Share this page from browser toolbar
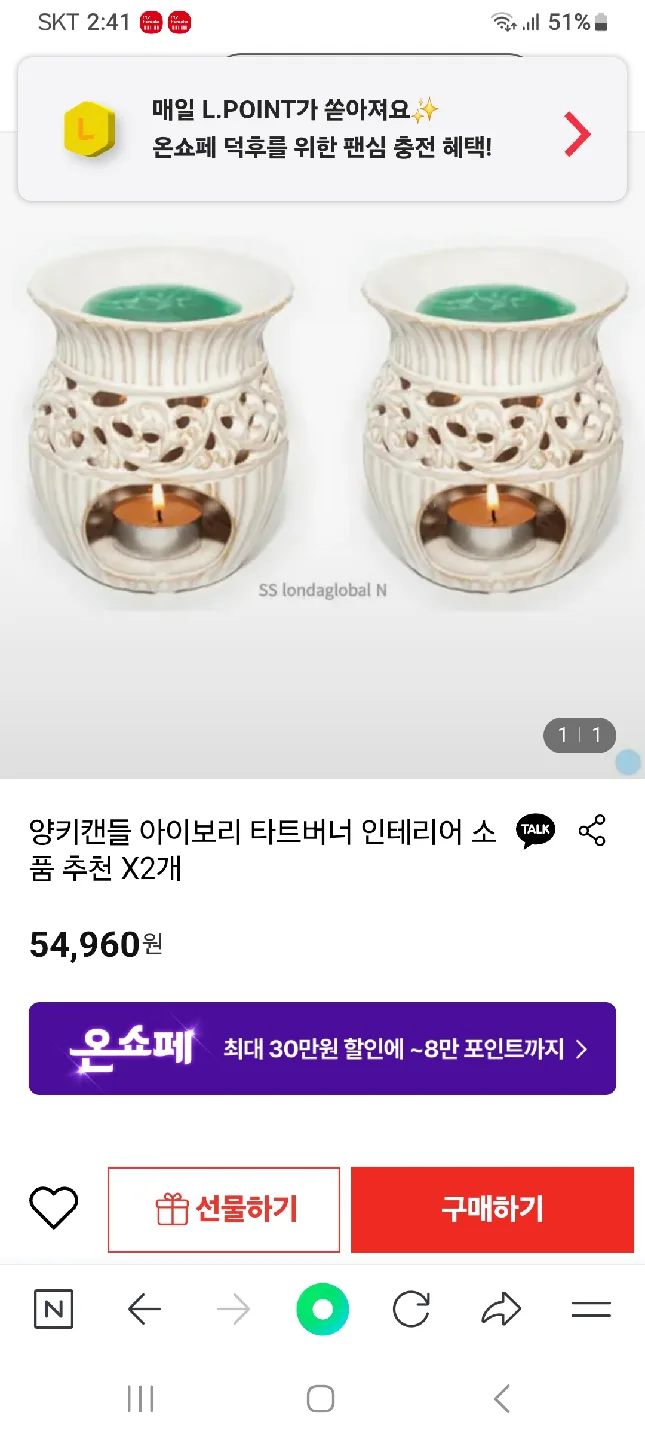The image size is (645, 1440). (x=501, y=1309)
